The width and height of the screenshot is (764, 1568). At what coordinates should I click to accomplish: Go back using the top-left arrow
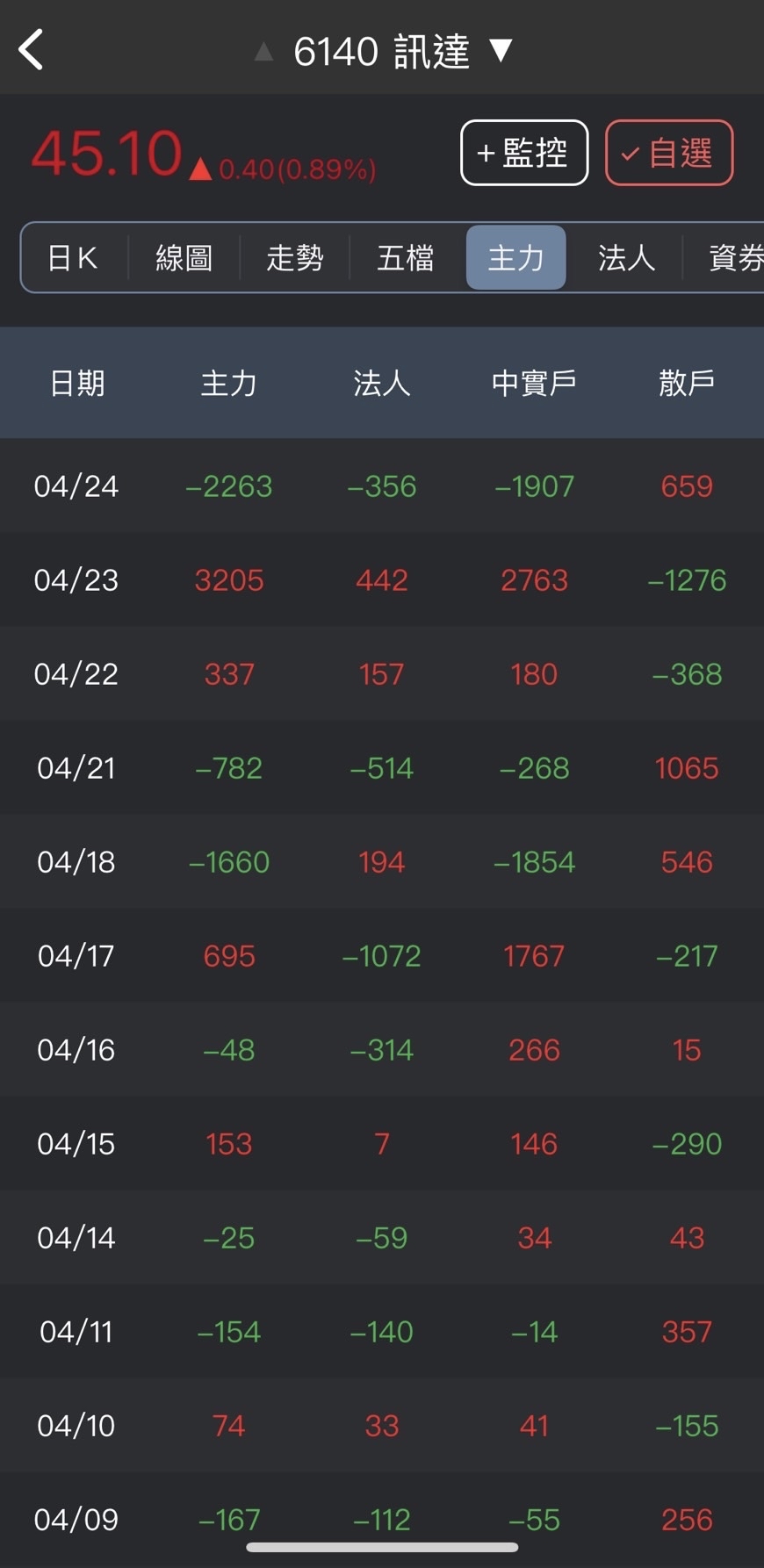31,49
